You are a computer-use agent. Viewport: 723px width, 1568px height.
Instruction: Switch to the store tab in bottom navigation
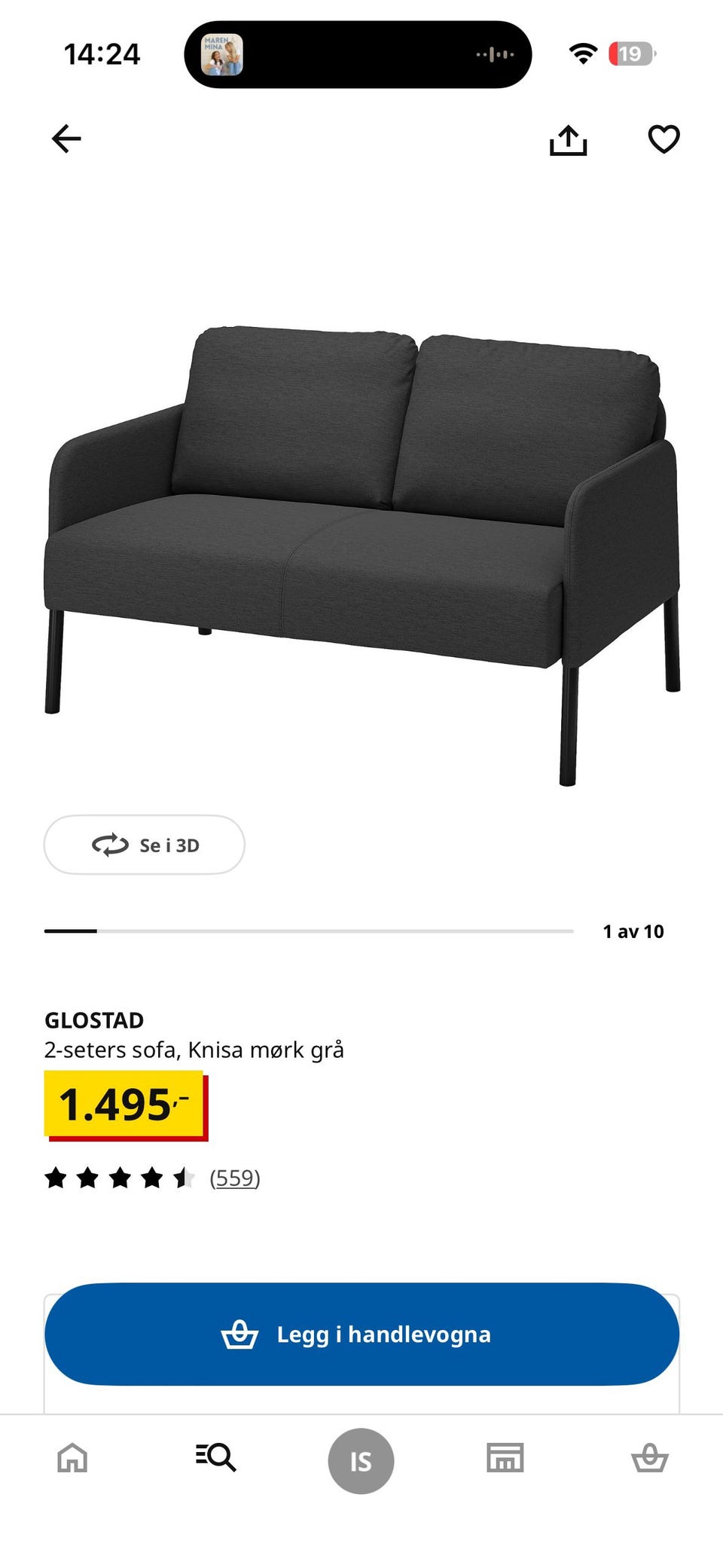click(506, 1459)
